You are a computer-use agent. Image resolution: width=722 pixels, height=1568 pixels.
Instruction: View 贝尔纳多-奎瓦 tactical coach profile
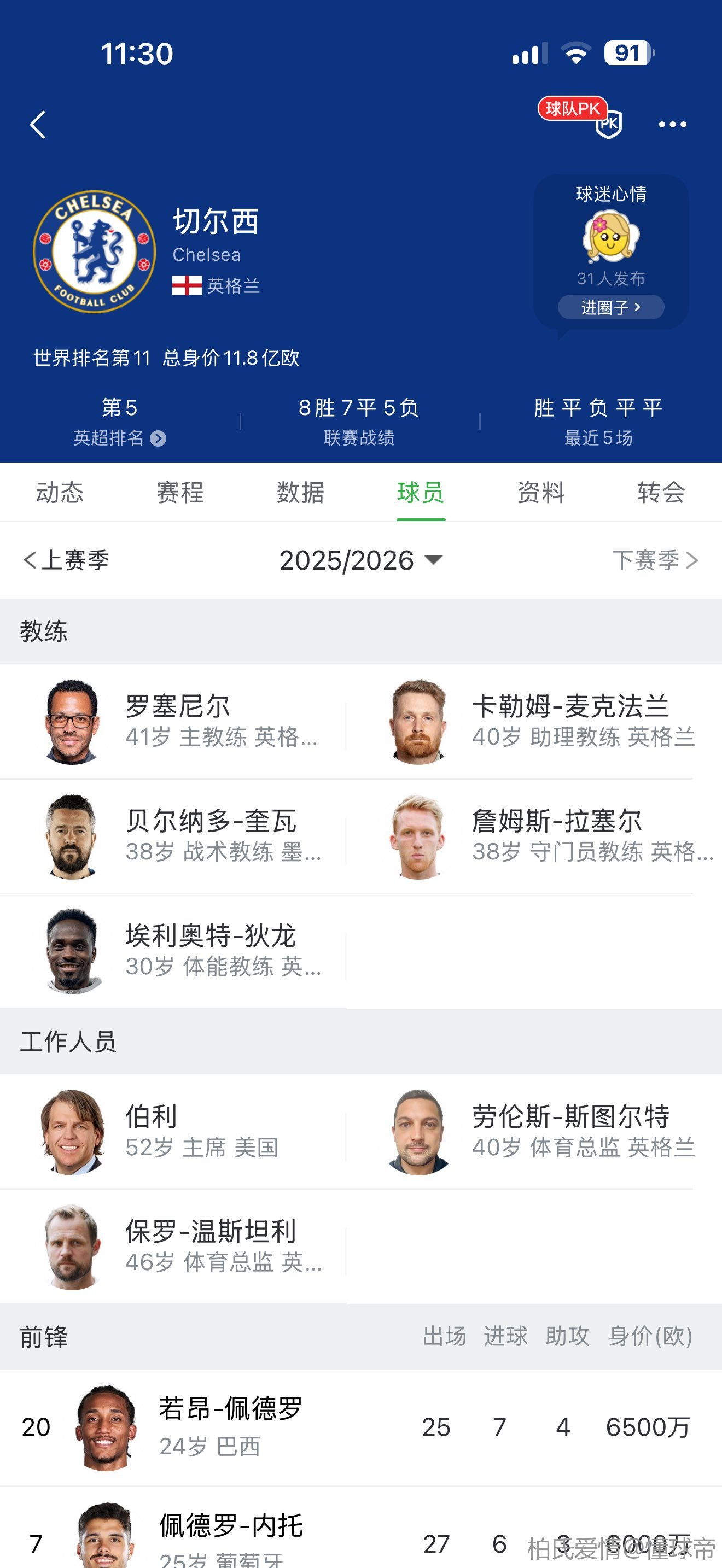pos(210,835)
